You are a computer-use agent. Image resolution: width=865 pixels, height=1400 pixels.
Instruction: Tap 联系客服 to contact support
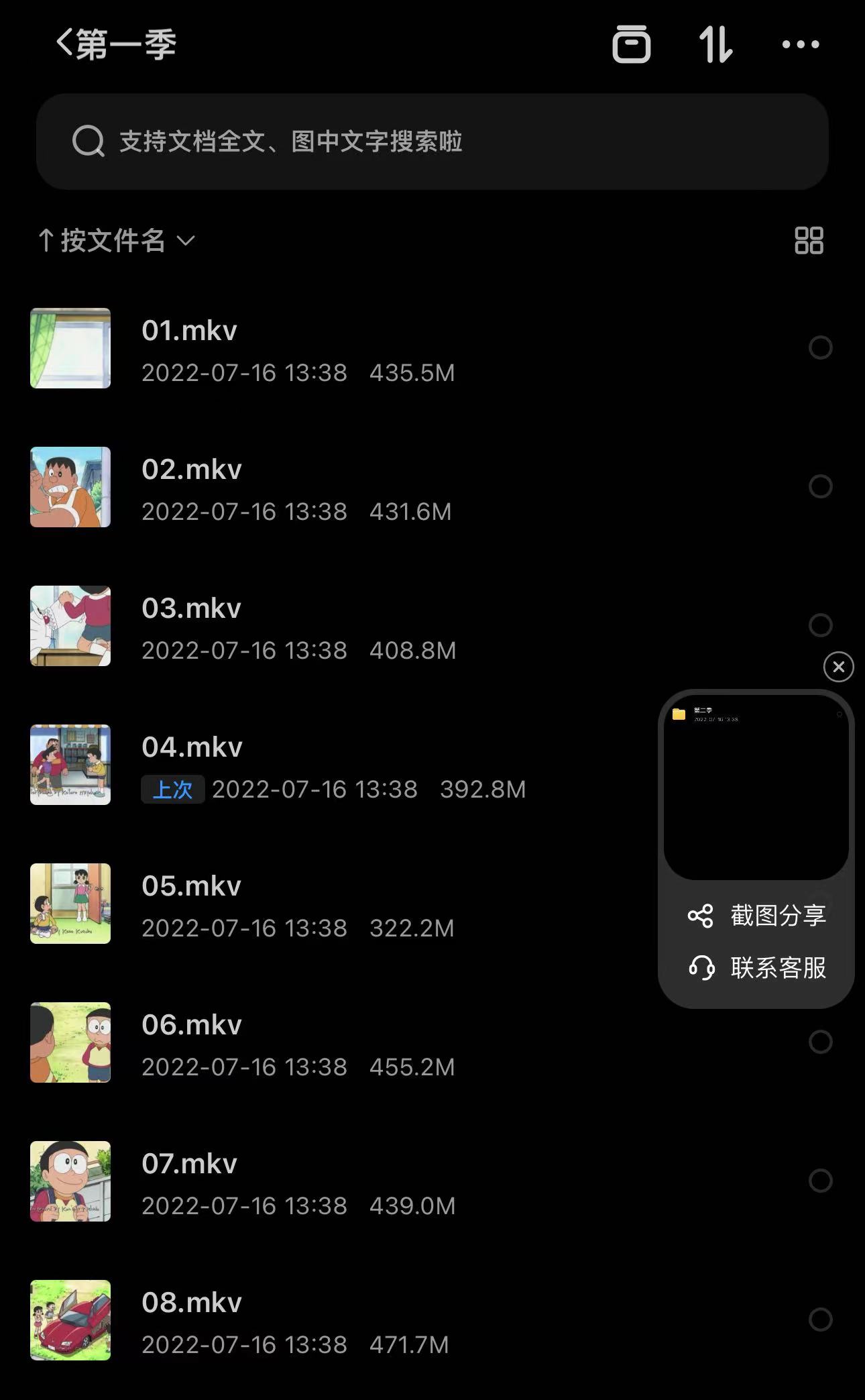[x=758, y=968]
